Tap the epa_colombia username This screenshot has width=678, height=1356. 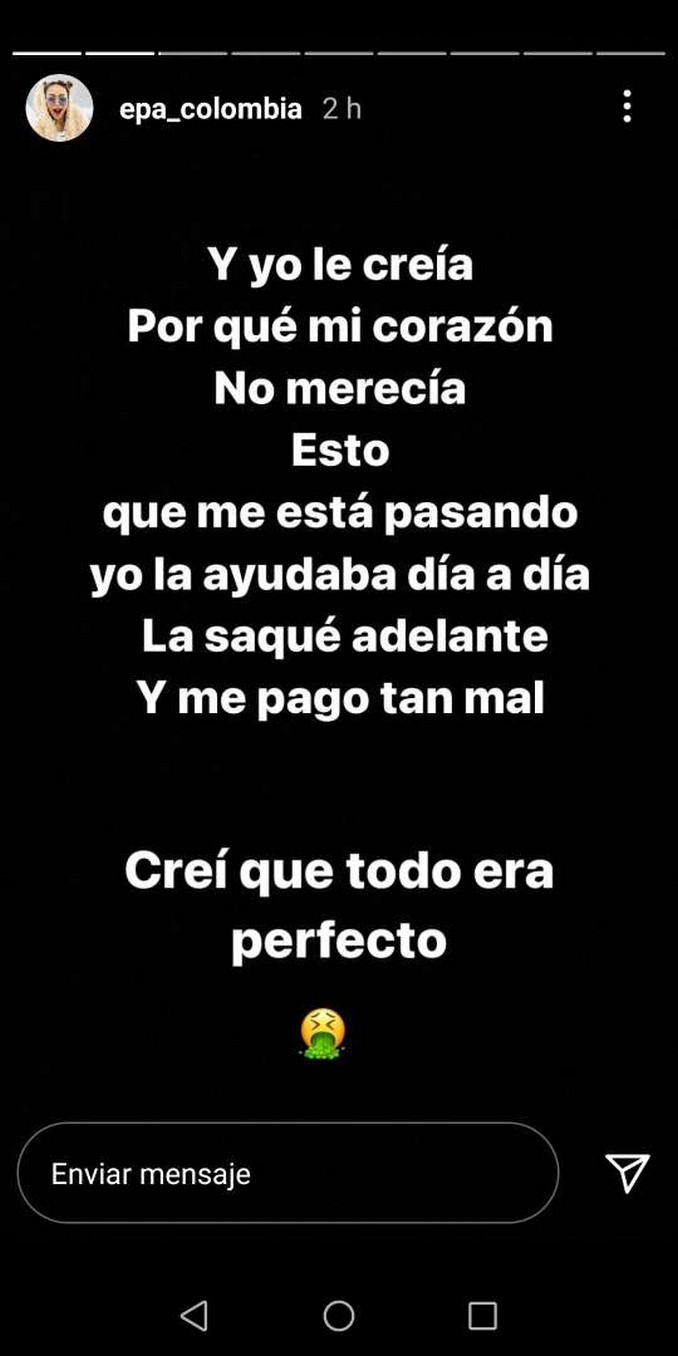click(x=210, y=108)
